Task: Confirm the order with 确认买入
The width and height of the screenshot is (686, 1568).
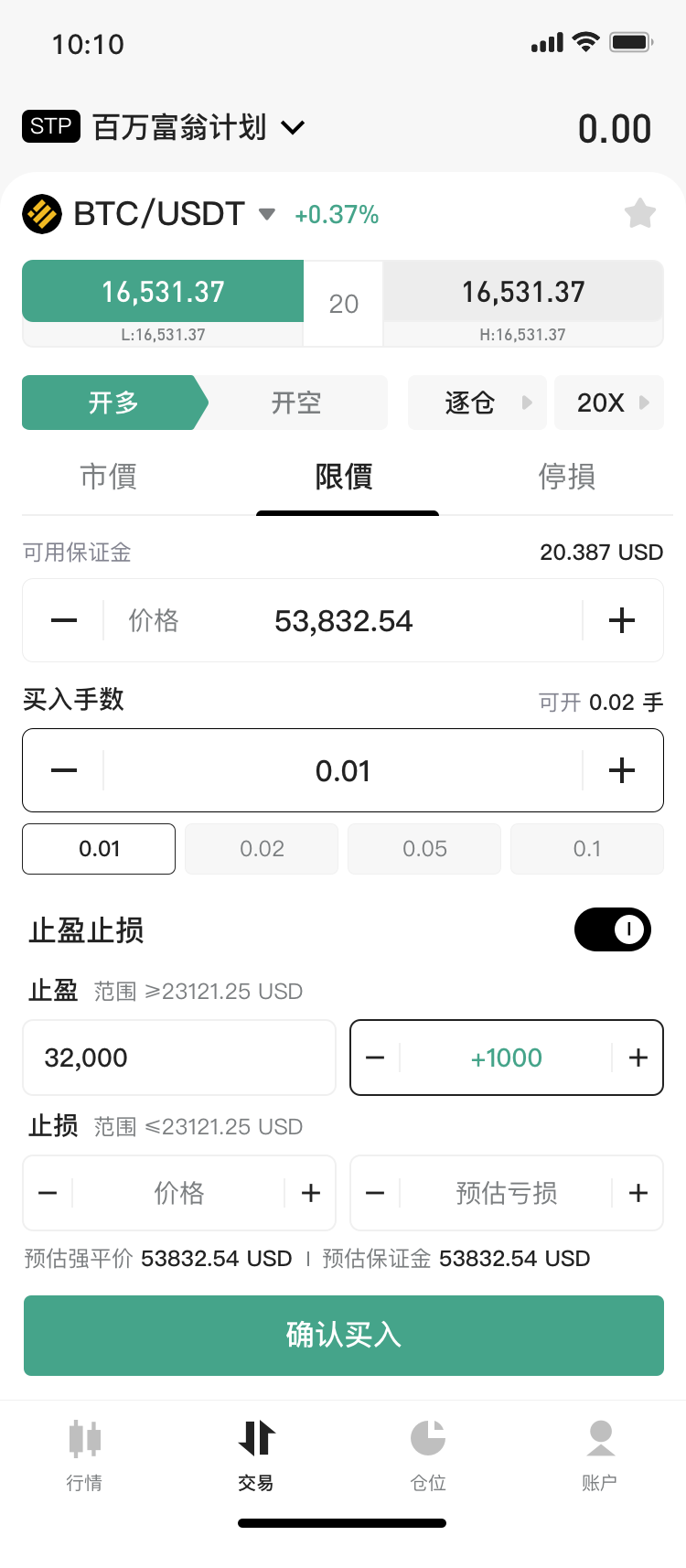Action: [x=343, y=1336]
